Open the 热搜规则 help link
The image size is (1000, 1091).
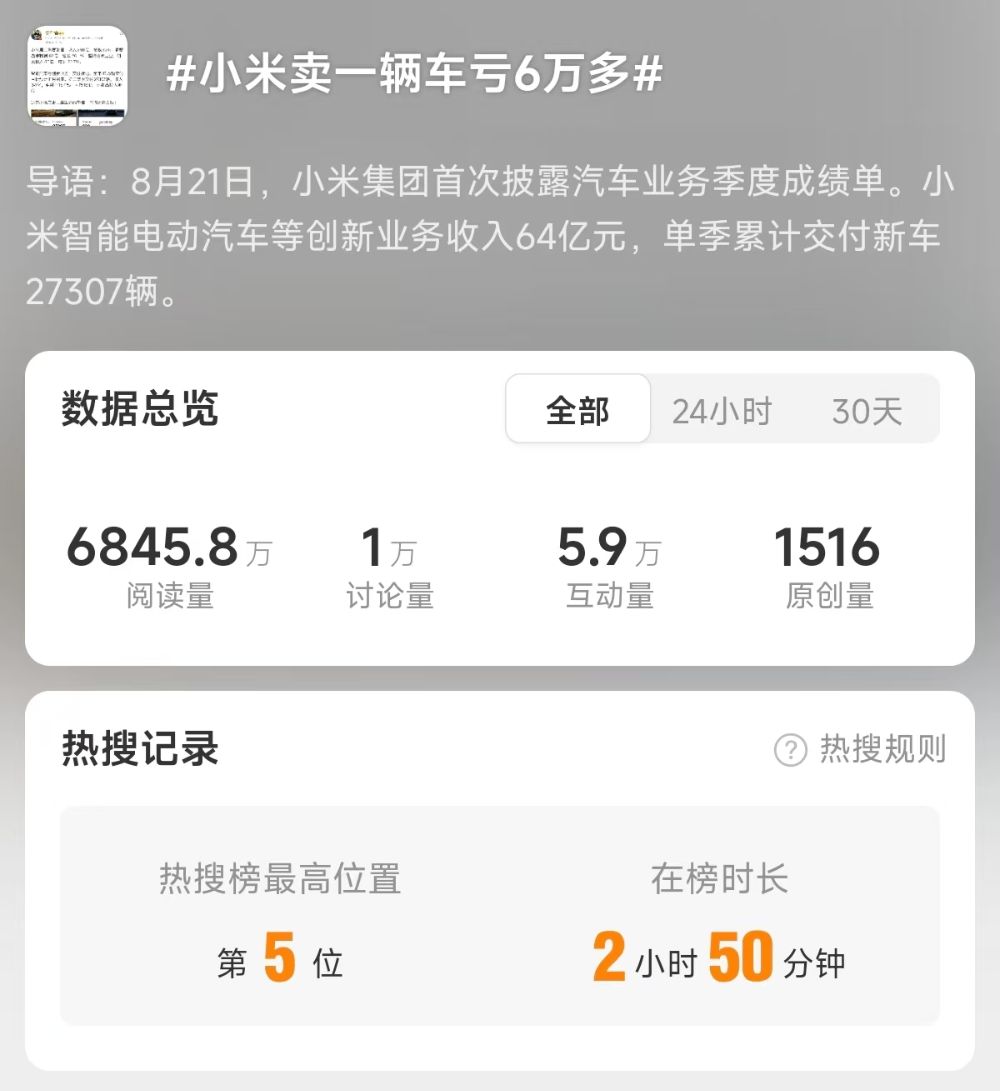(x=861, y=749)
